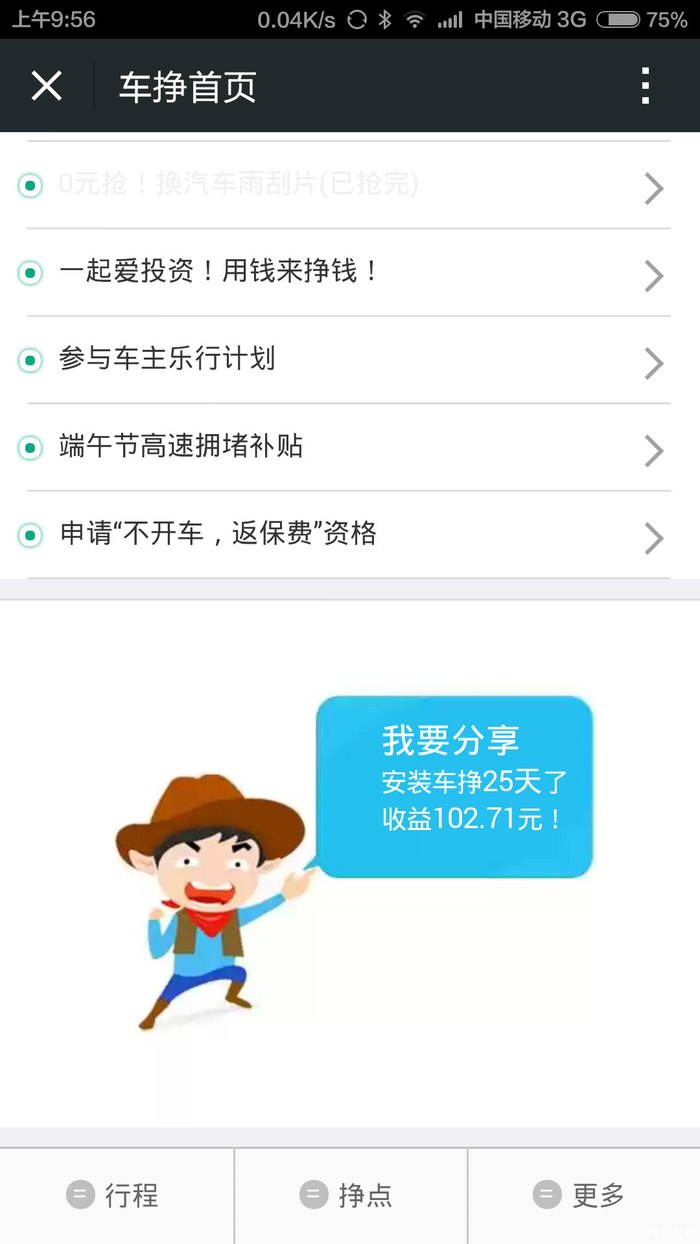Close the 车挣首页 page
Screen dimensions: 700x1244
click(x=46, y=86)
